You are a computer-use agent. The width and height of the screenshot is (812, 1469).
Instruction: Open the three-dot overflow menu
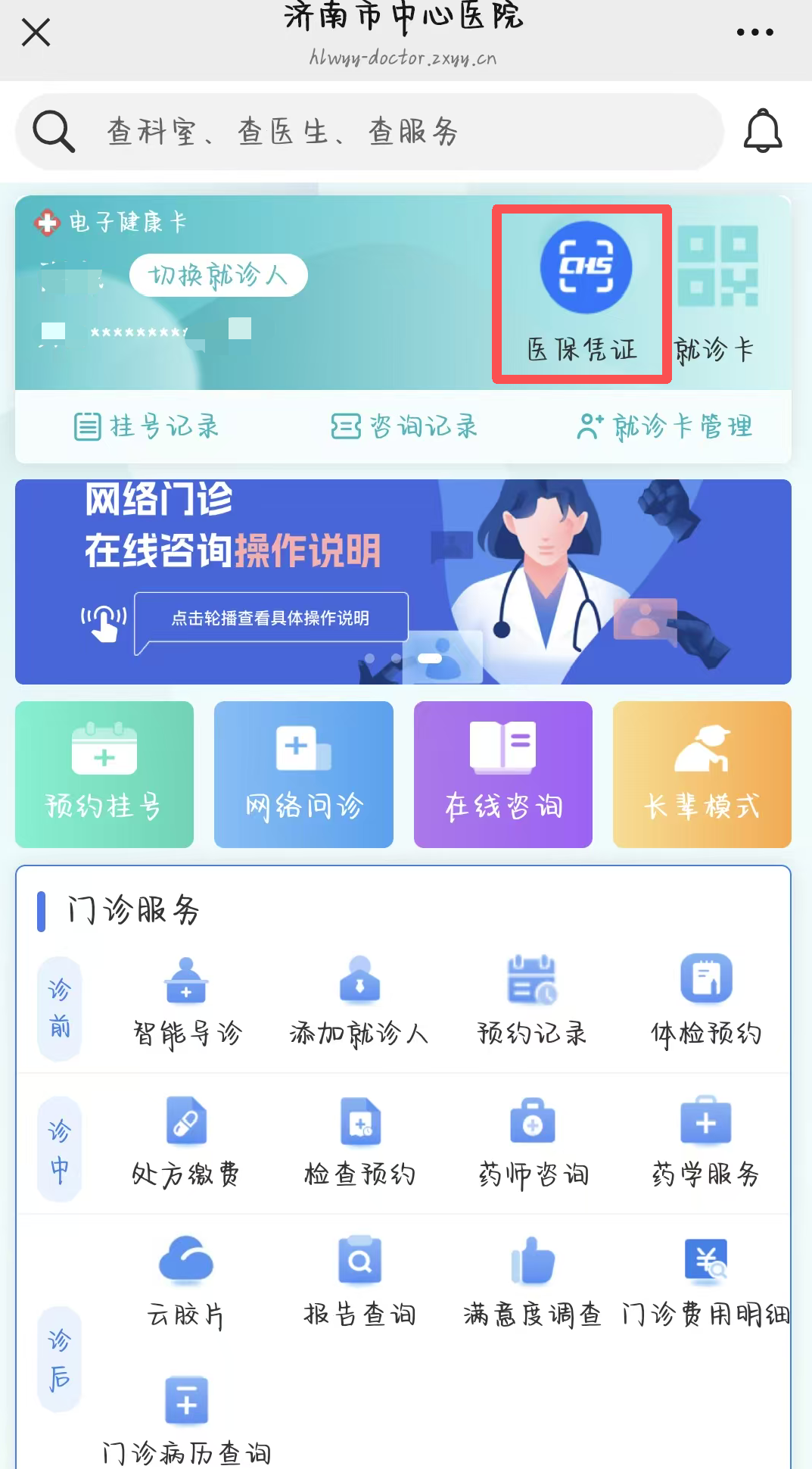(x=754, y=33)
